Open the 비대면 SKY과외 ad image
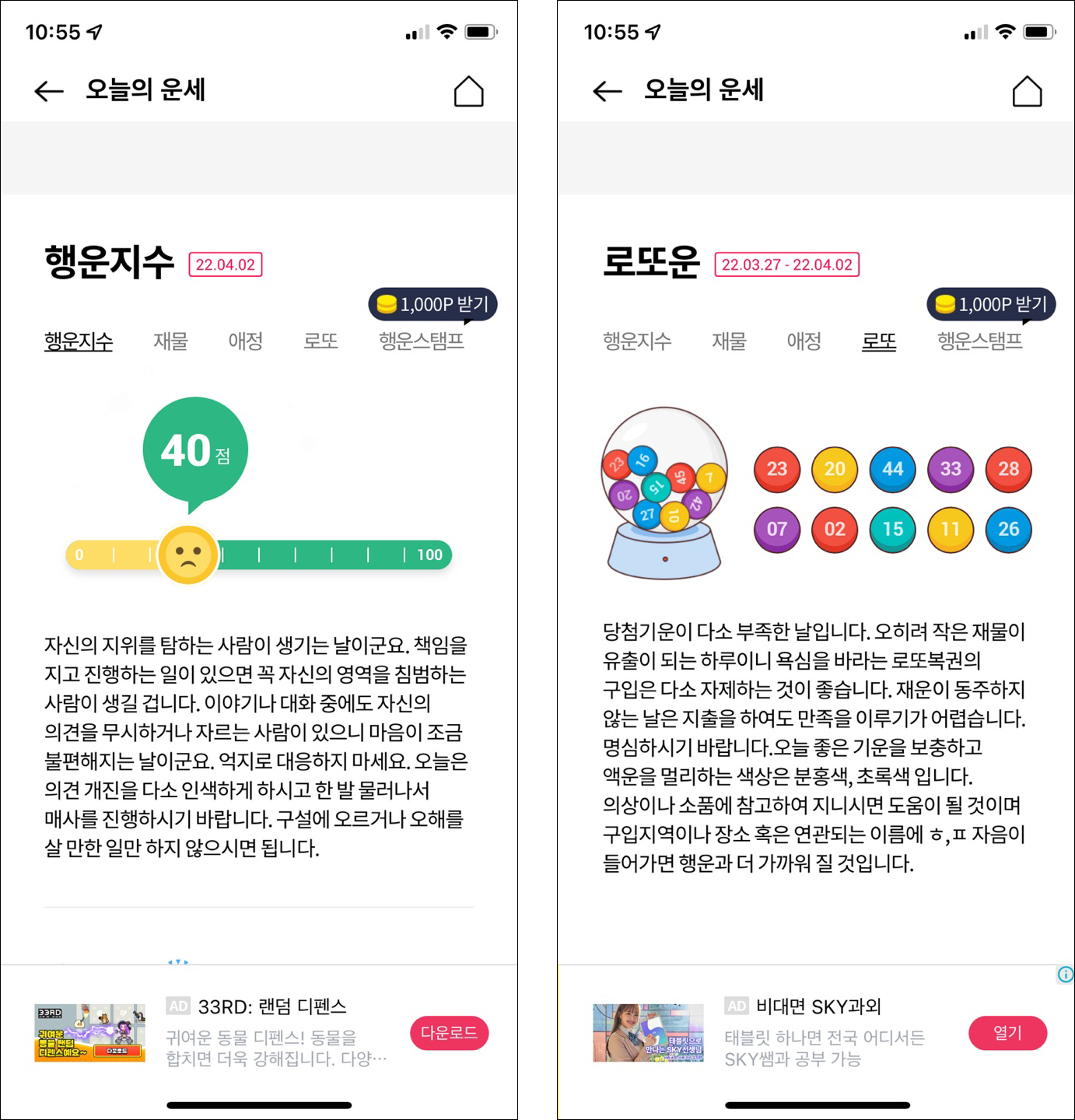 click(648, 1033)
